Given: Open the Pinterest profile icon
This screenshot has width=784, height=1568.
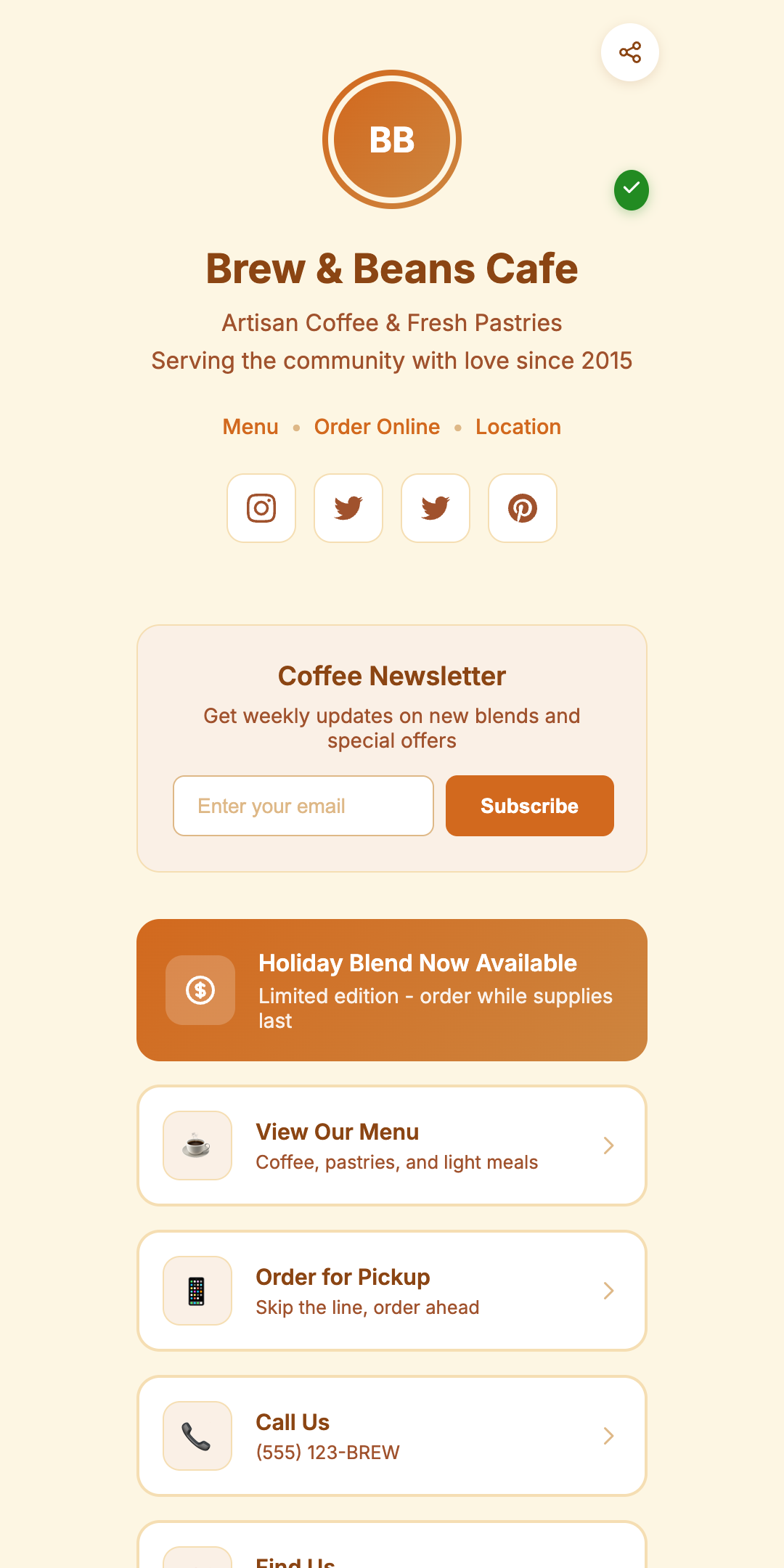Looking at the screenshot, I should tap(523, 508).
